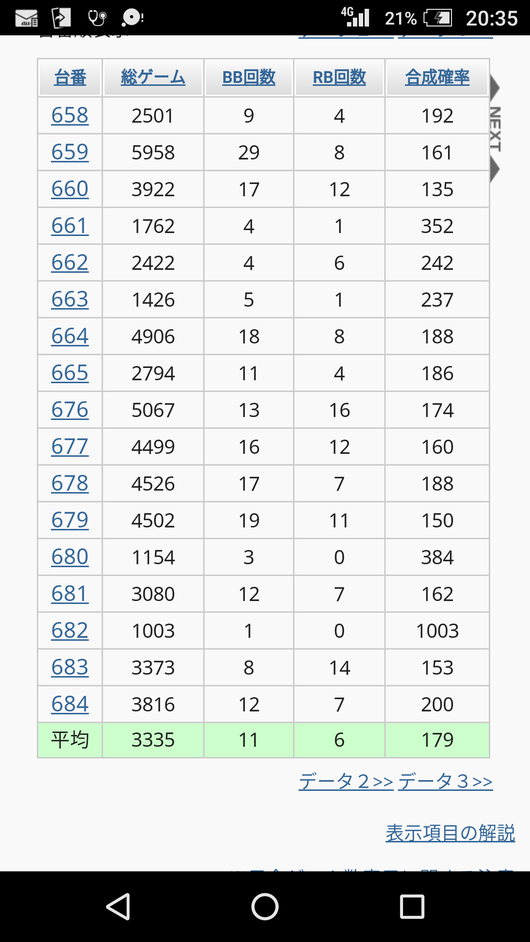The image size is (530, 942).
Task: Sort by BB回数 column header
Action: 249,77
